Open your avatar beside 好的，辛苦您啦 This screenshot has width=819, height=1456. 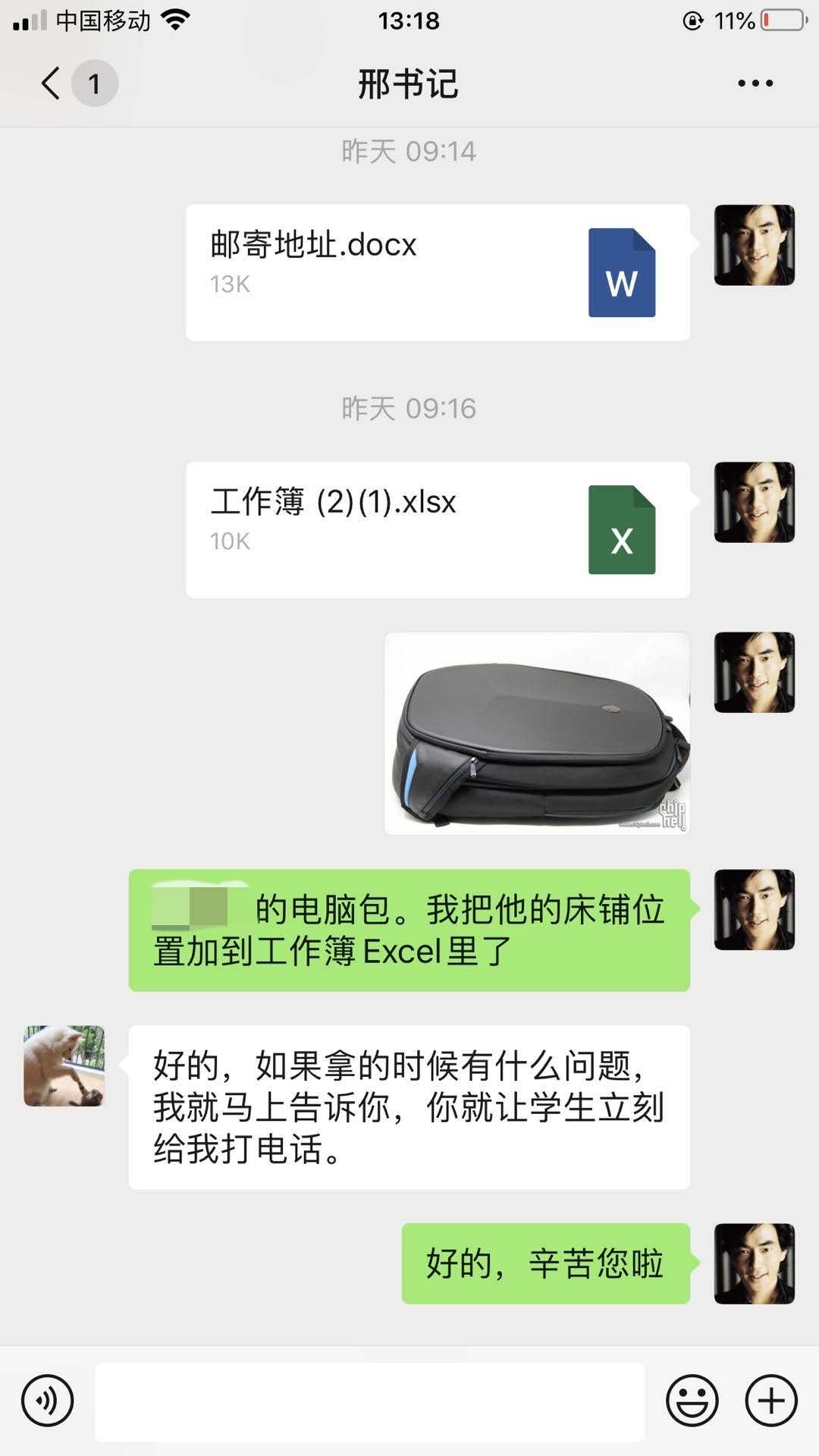[x=754, y=1263]
